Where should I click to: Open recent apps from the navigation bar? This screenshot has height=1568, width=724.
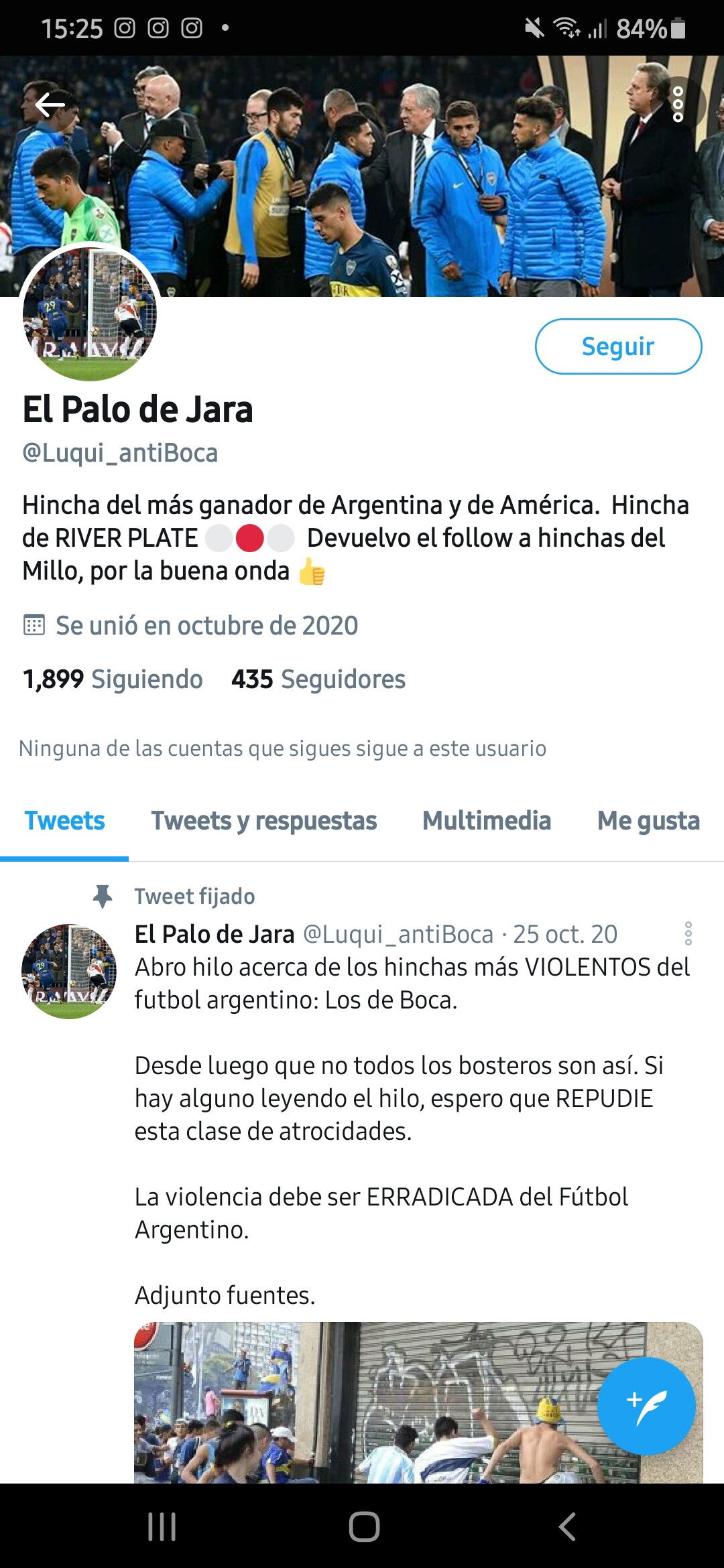[162, 1527]
